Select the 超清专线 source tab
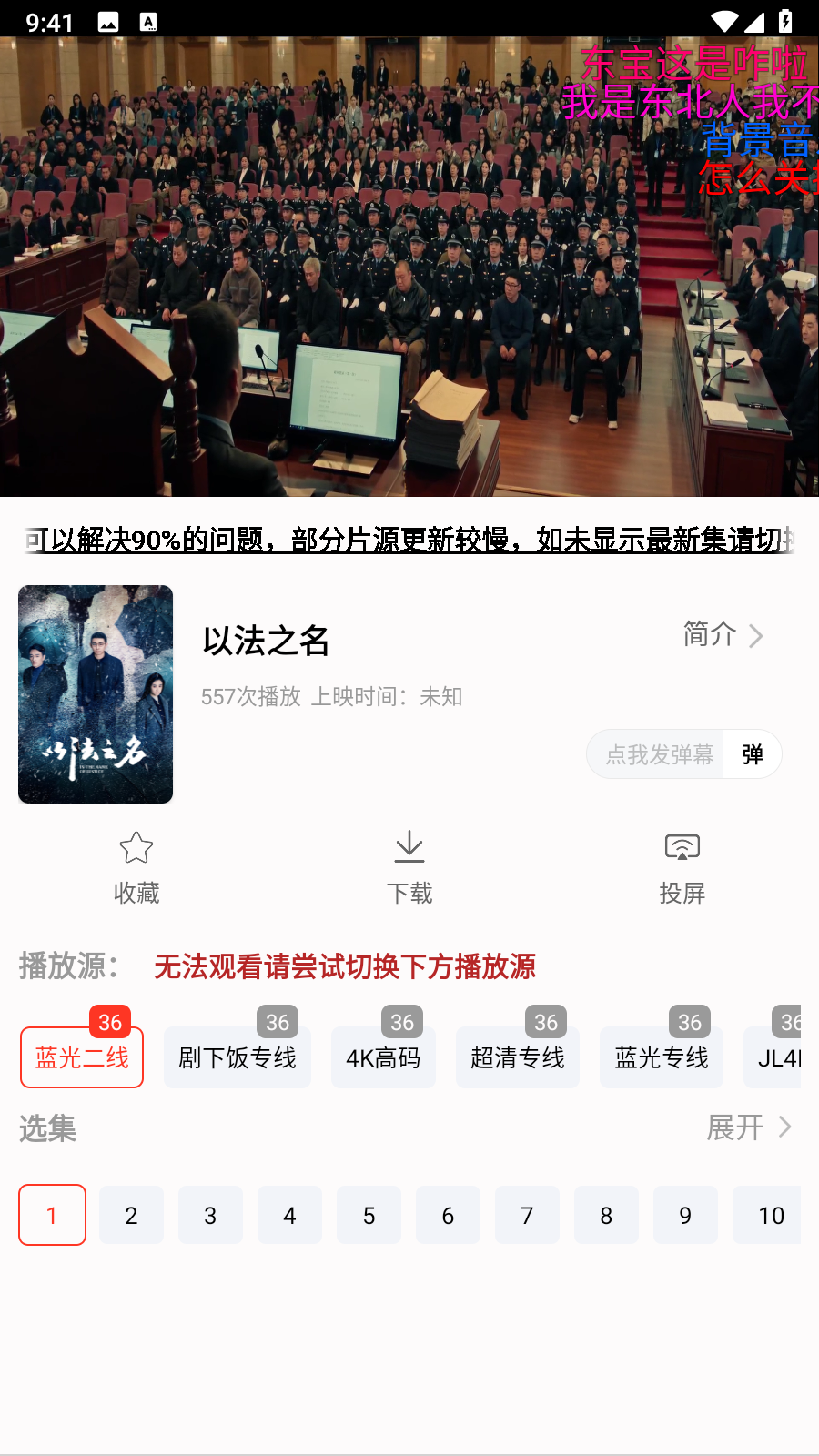 (517, 1057)
